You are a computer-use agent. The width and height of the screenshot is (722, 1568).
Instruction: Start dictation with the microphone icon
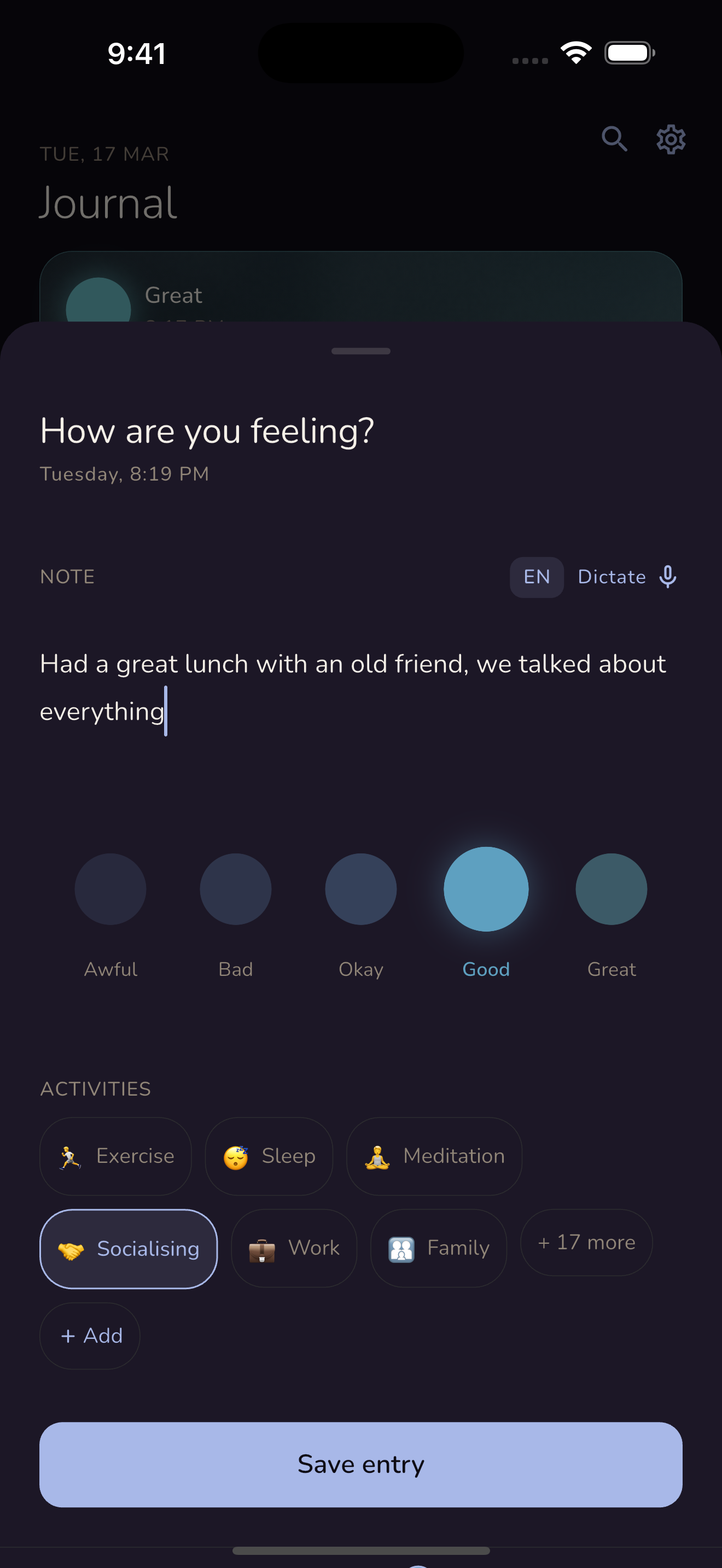(x=668, y=576)
